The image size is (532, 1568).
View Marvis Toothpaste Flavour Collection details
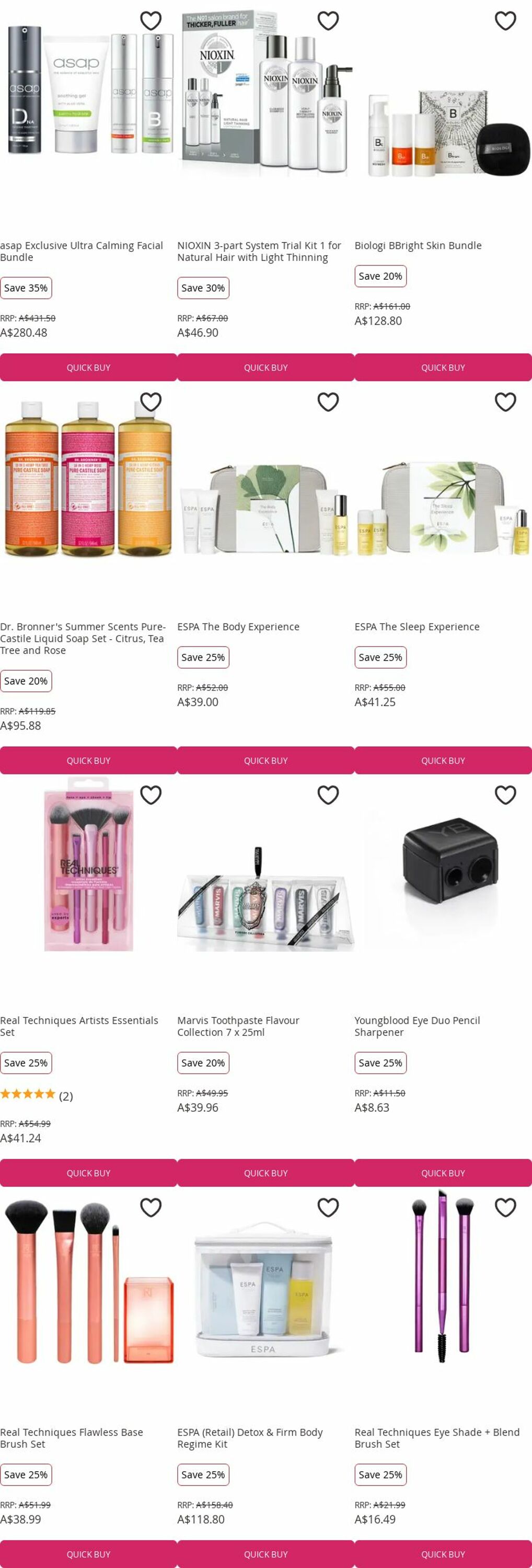coord(238,1027)
